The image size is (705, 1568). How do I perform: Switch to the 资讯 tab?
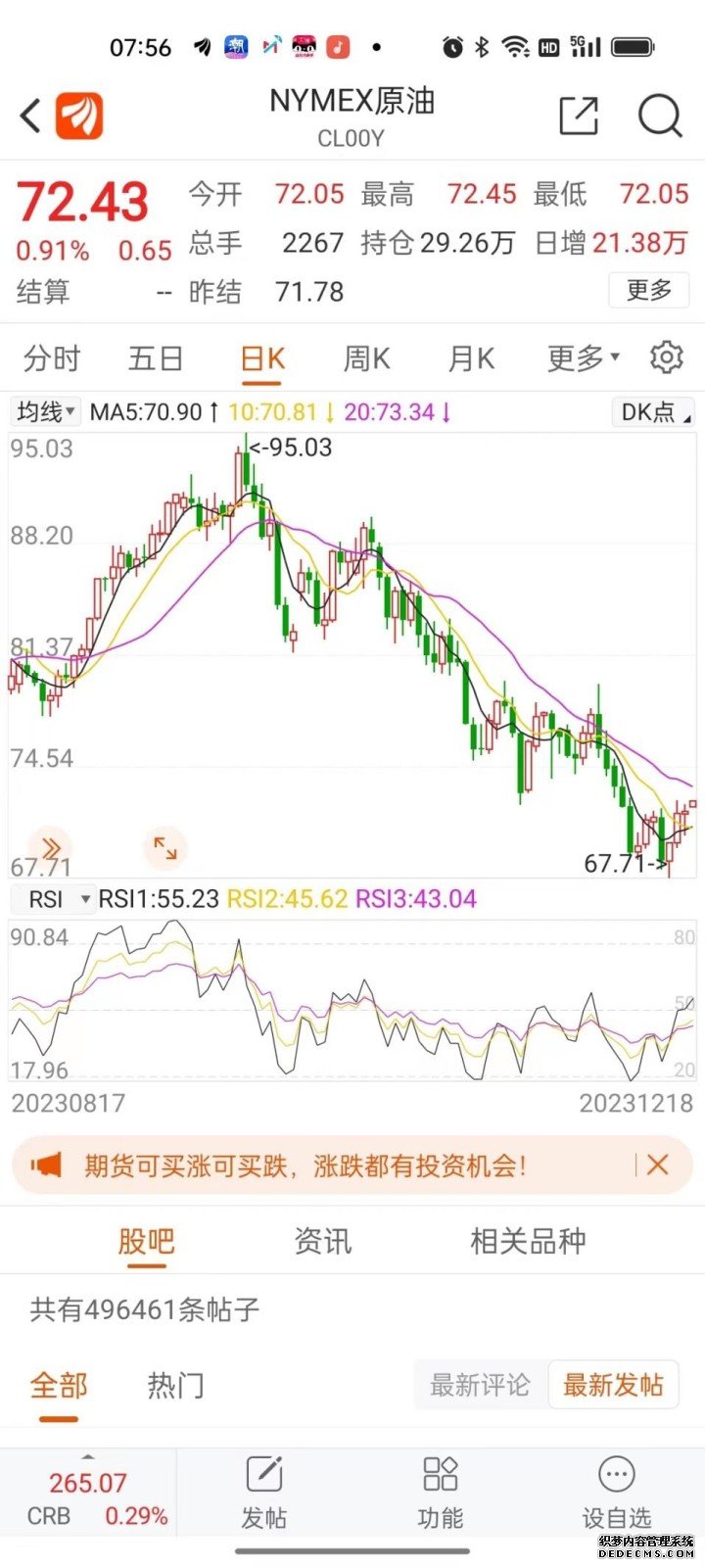322,1241
